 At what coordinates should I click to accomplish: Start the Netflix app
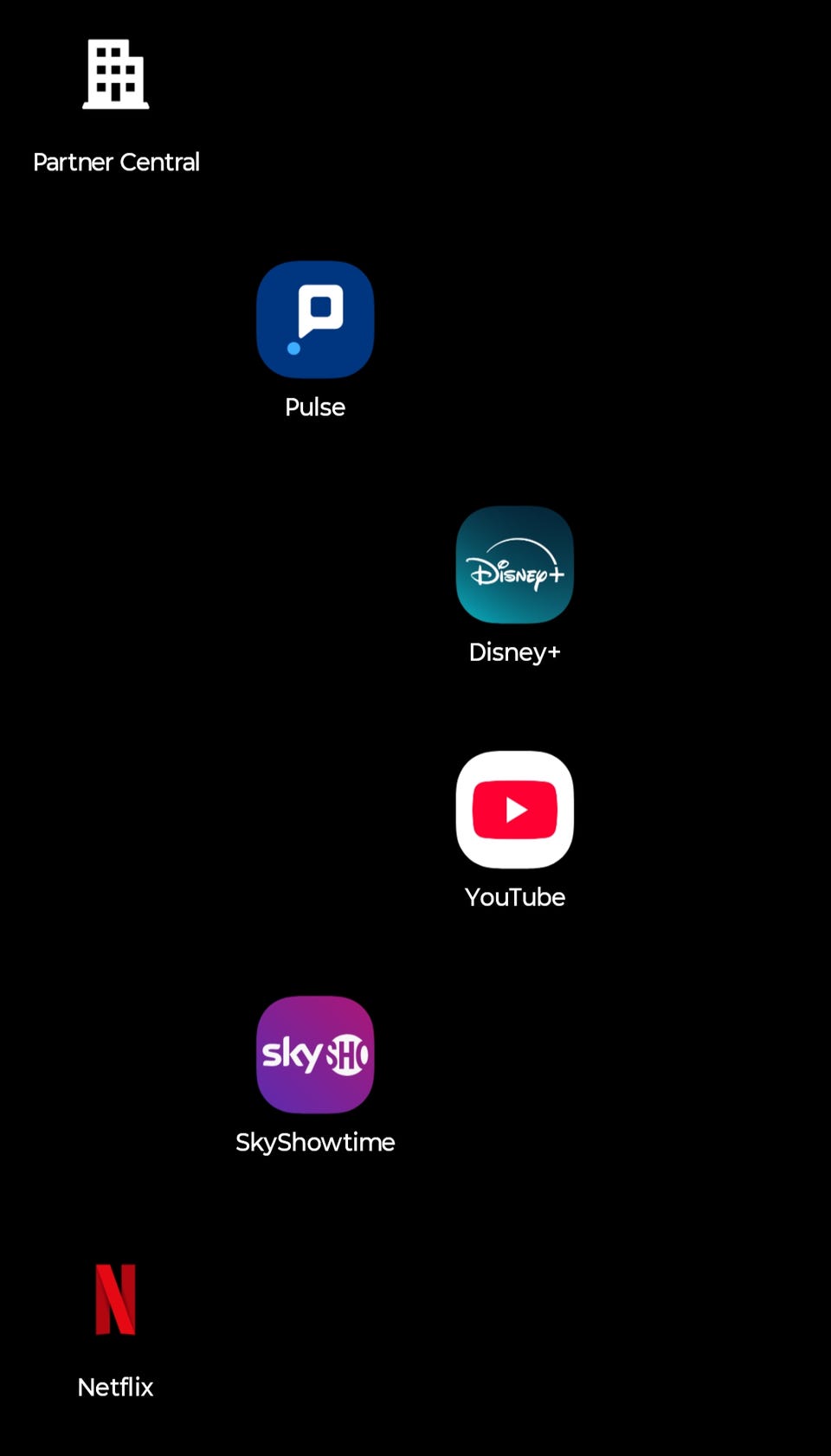[116, 1299]
